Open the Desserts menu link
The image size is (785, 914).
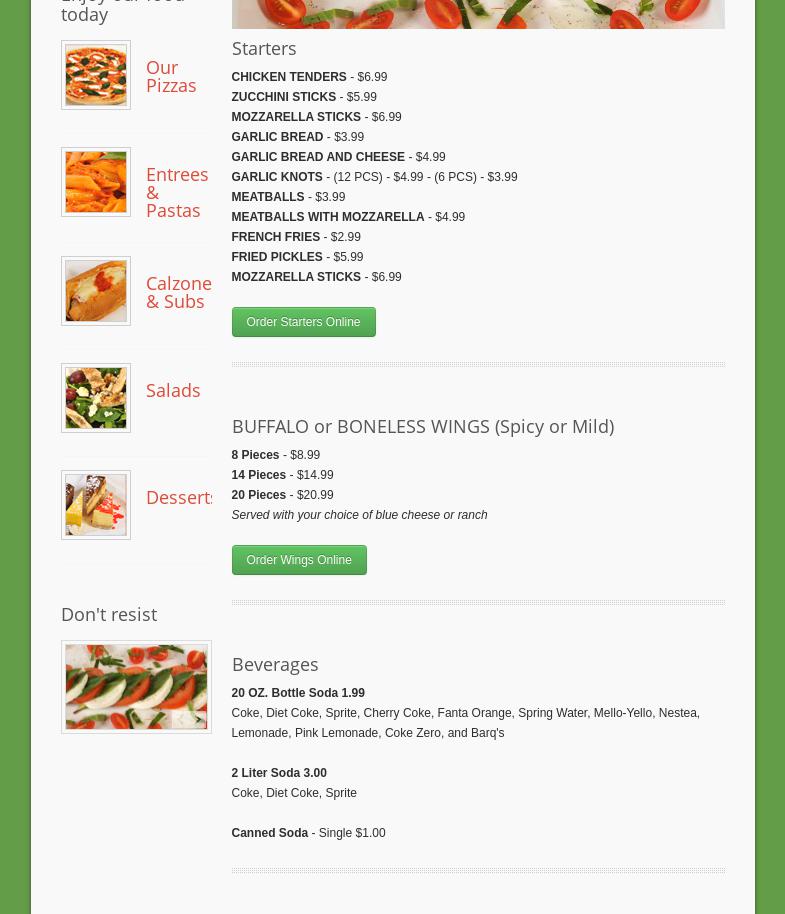178,498
